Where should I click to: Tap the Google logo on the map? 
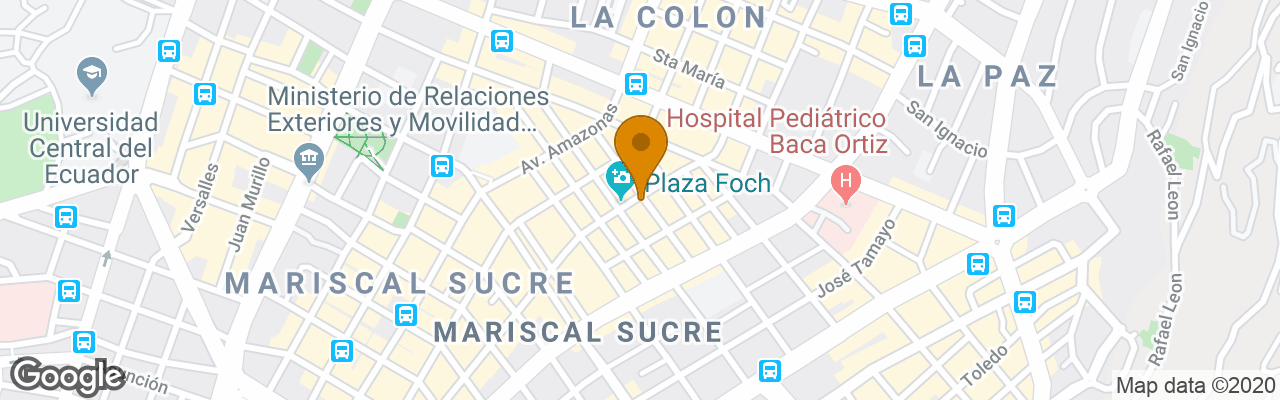[67, 375]
